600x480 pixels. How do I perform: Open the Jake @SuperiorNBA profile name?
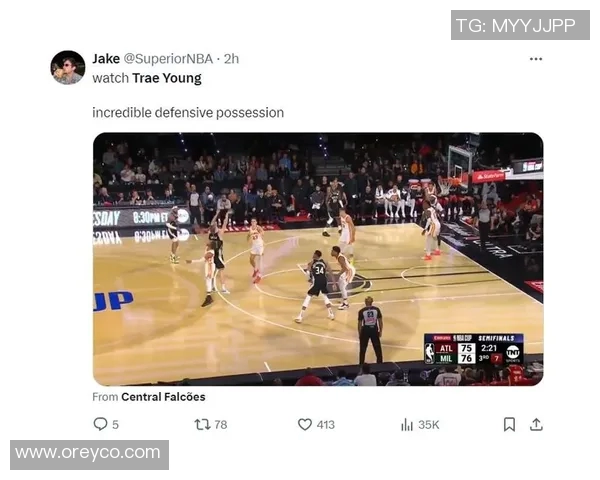tap(106, 59)
